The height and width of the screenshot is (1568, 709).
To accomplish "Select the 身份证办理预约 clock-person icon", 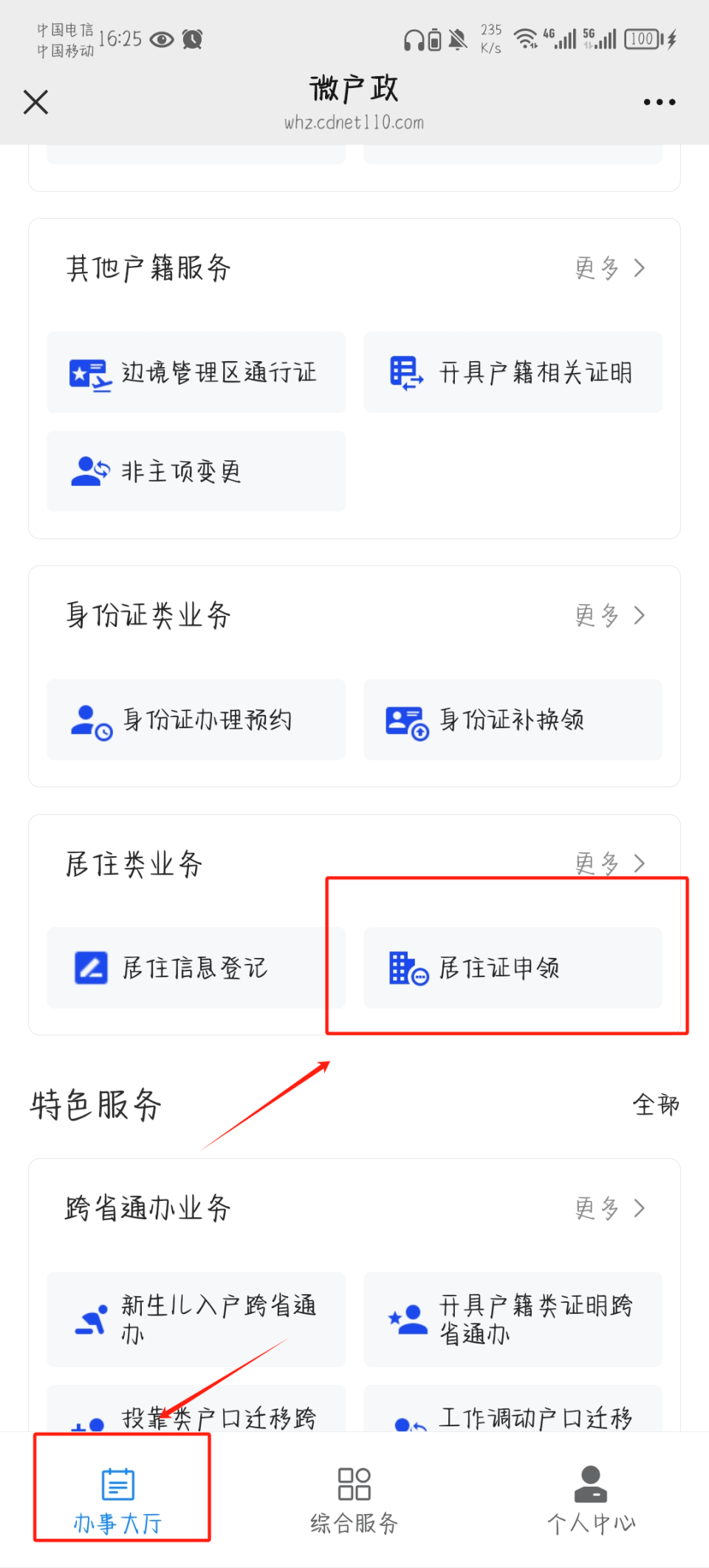I will 90,719.
